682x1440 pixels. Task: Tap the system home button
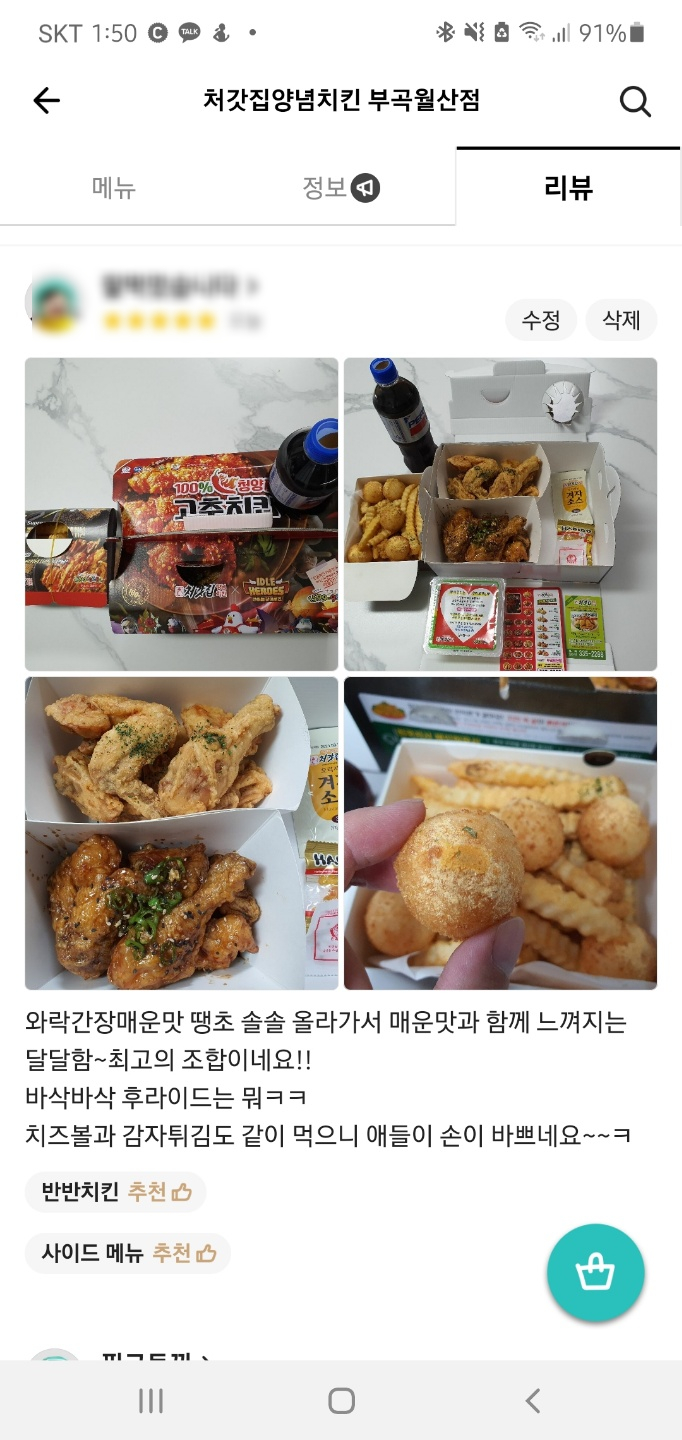coord(341,1401)
